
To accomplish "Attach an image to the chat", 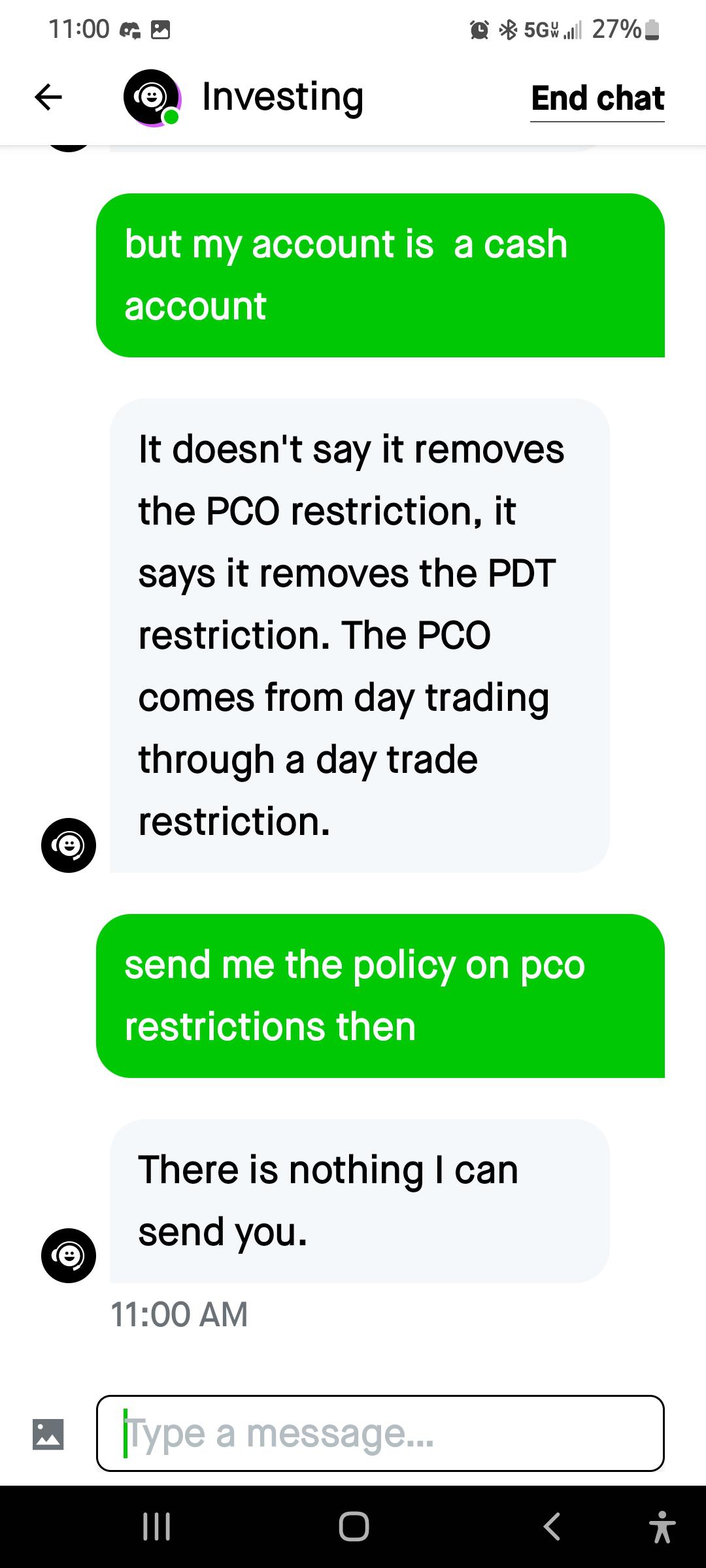I will [x=48, y=1434].
